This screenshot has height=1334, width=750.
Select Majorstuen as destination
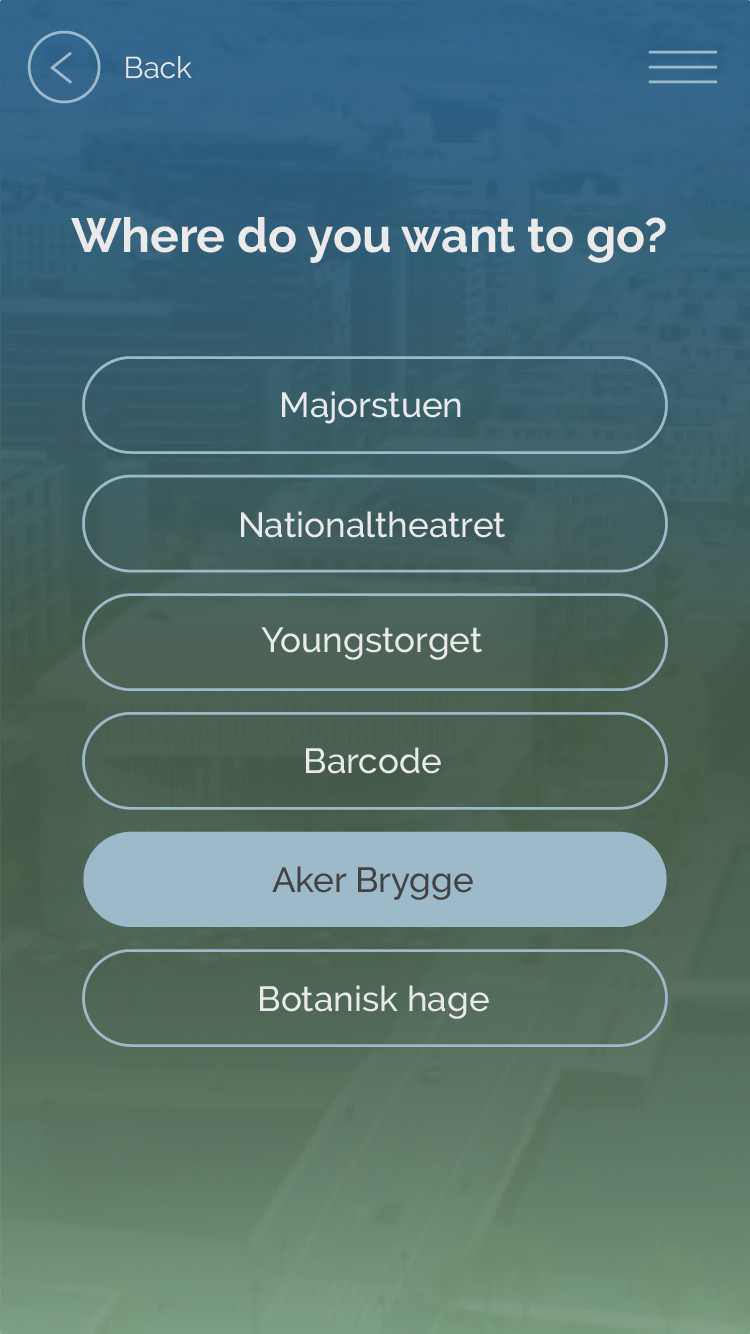(x=374, y=405)
